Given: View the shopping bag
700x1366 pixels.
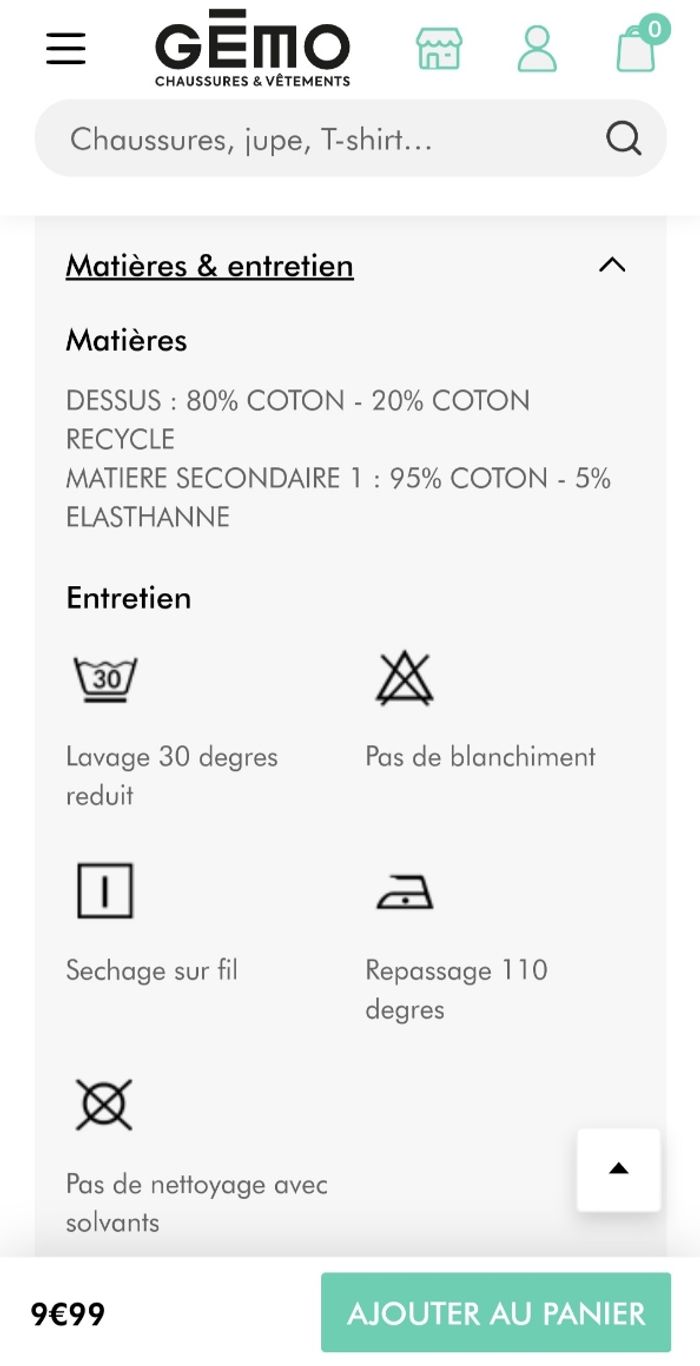Looking at the screenshot, I should (637, 46).
